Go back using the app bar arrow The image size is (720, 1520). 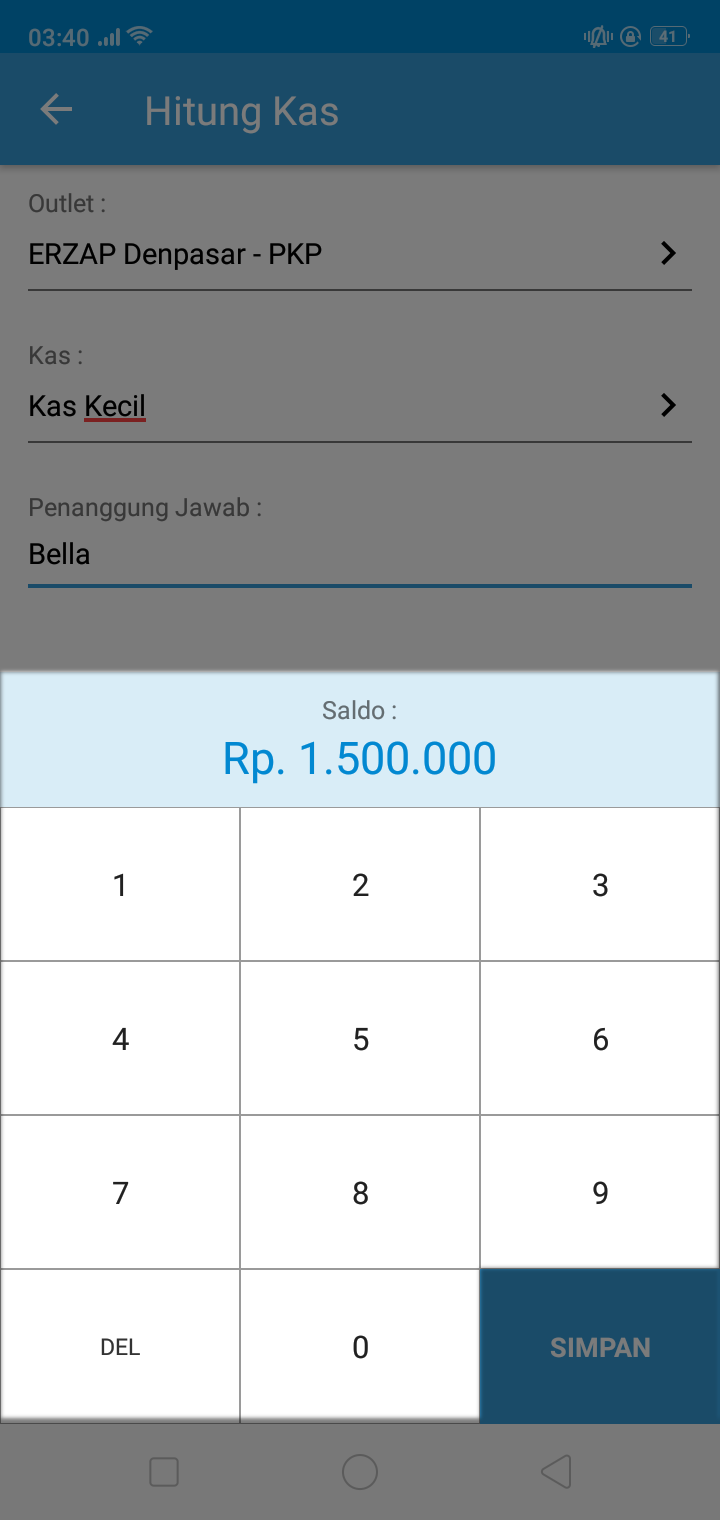(56, 110)
